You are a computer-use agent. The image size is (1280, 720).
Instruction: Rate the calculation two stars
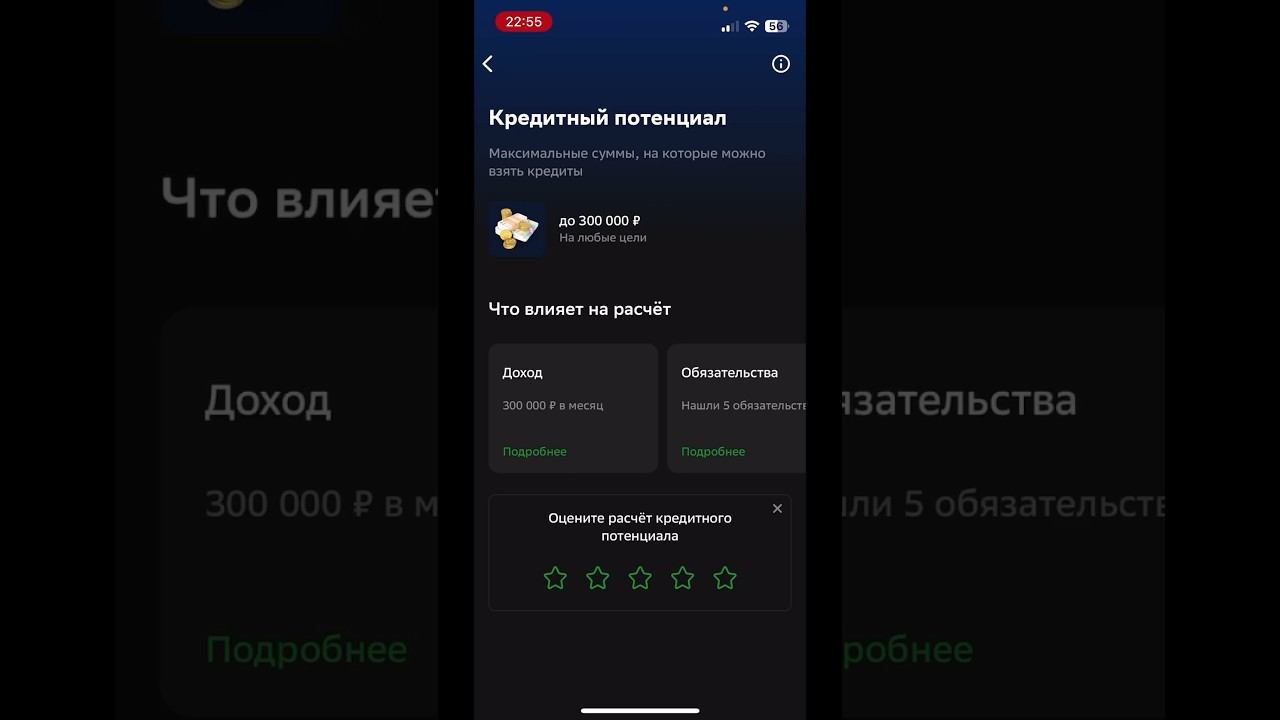598,578
